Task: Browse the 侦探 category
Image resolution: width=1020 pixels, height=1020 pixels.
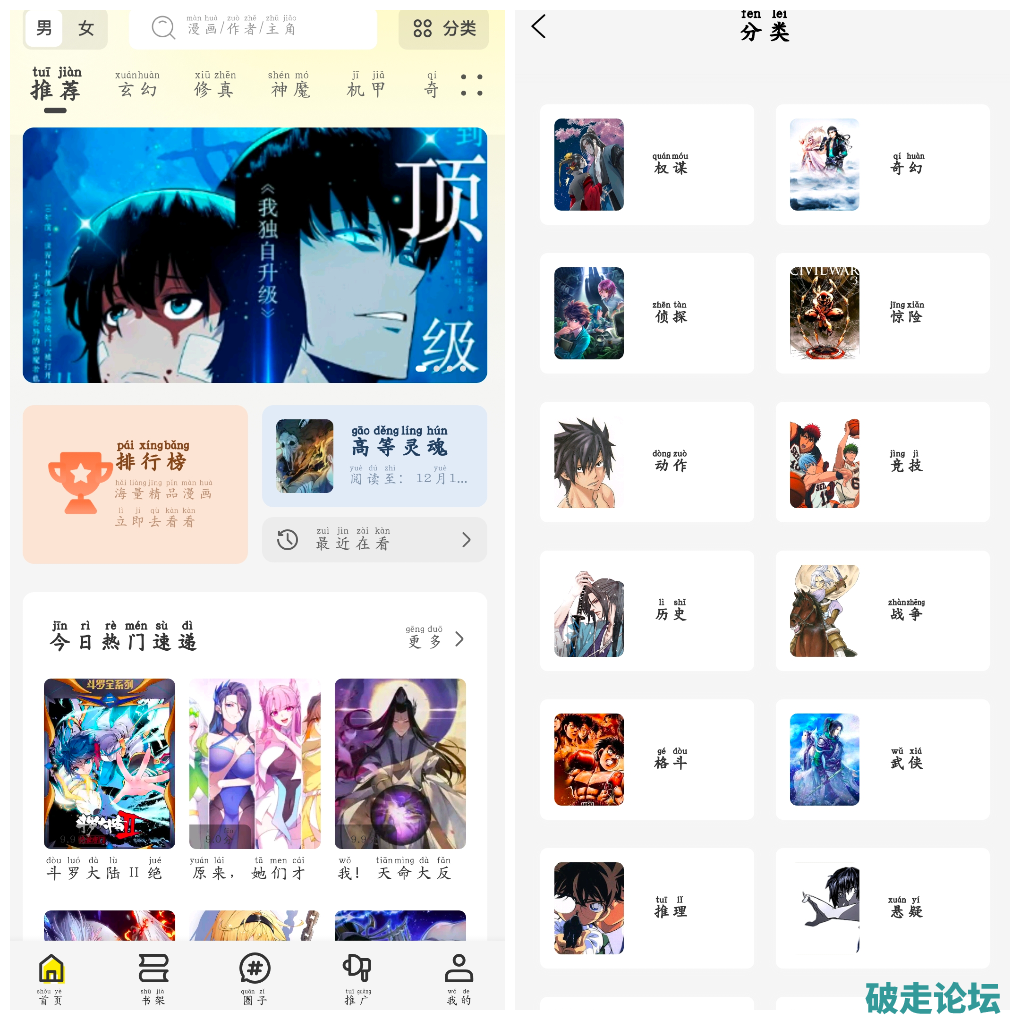Action: coord(647,313)
